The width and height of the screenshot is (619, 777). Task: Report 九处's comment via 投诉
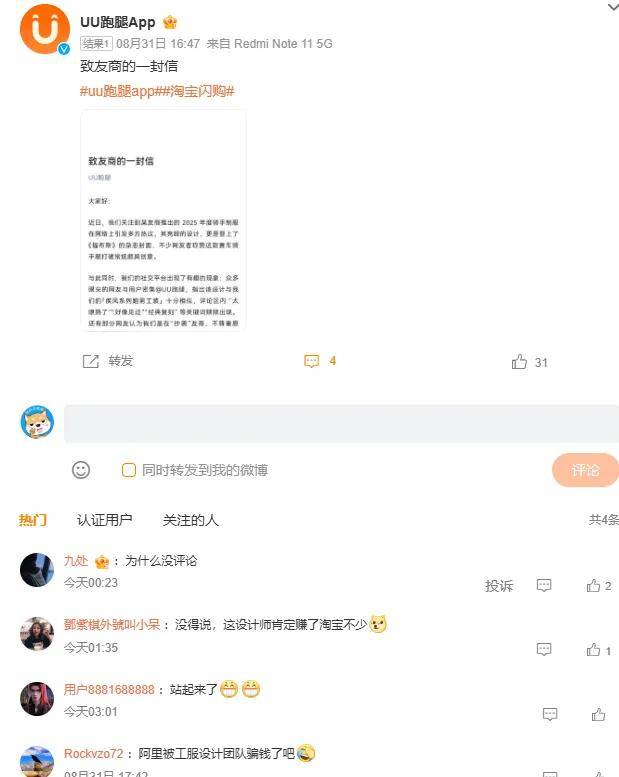(x=499, y=586)
